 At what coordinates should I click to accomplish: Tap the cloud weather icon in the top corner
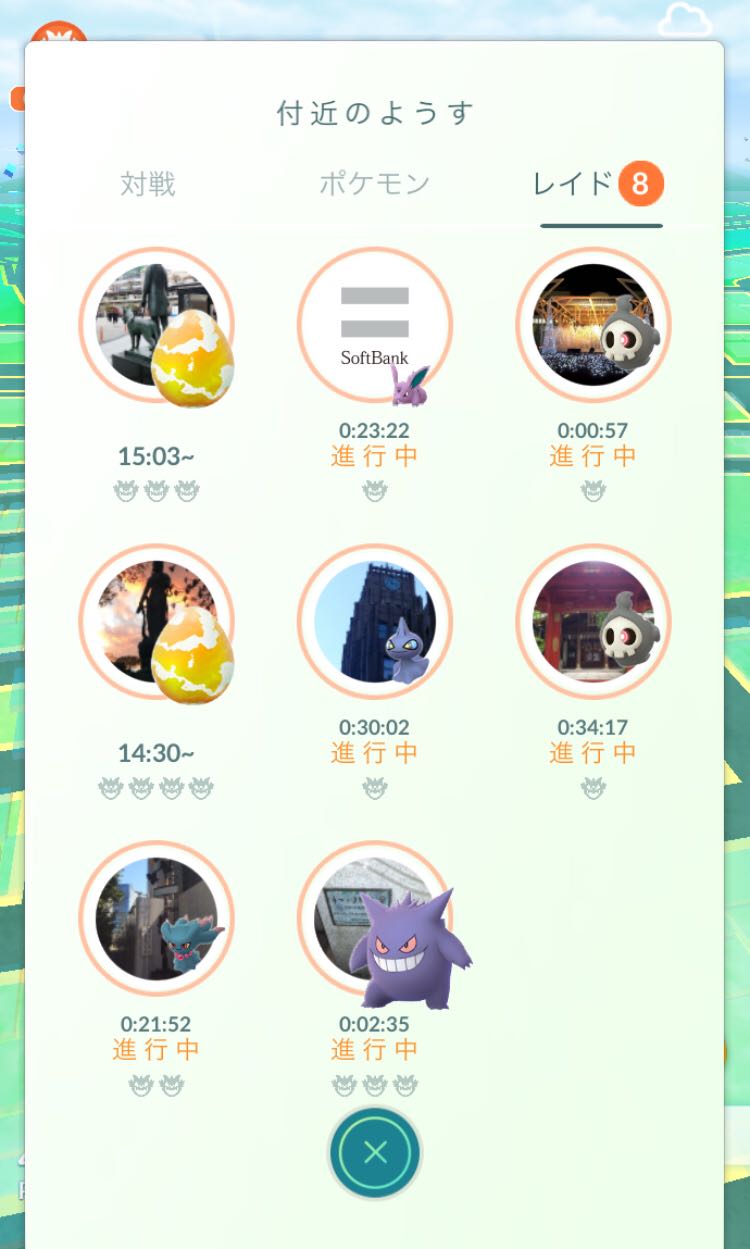688,20
